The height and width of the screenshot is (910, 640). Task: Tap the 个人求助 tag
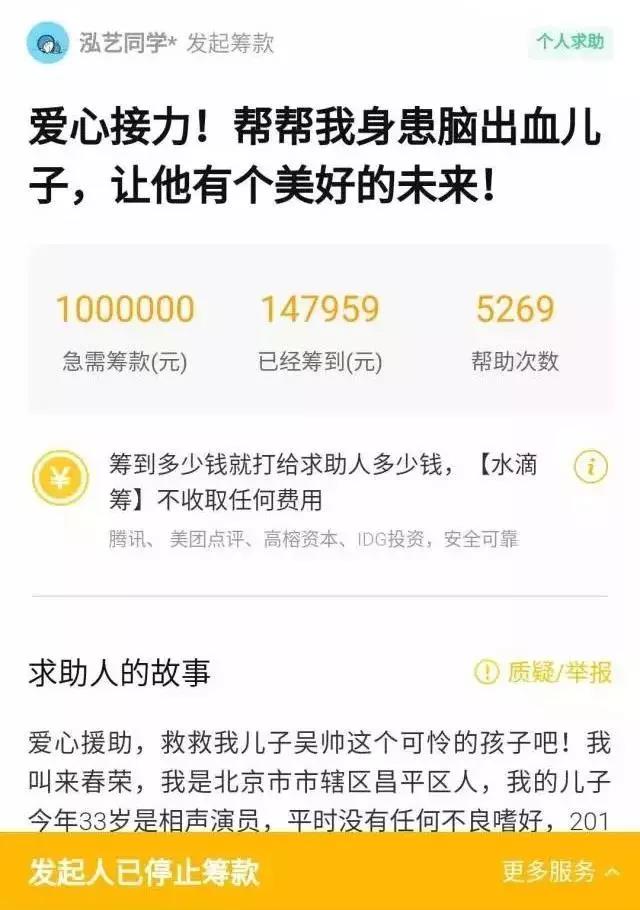570,42
